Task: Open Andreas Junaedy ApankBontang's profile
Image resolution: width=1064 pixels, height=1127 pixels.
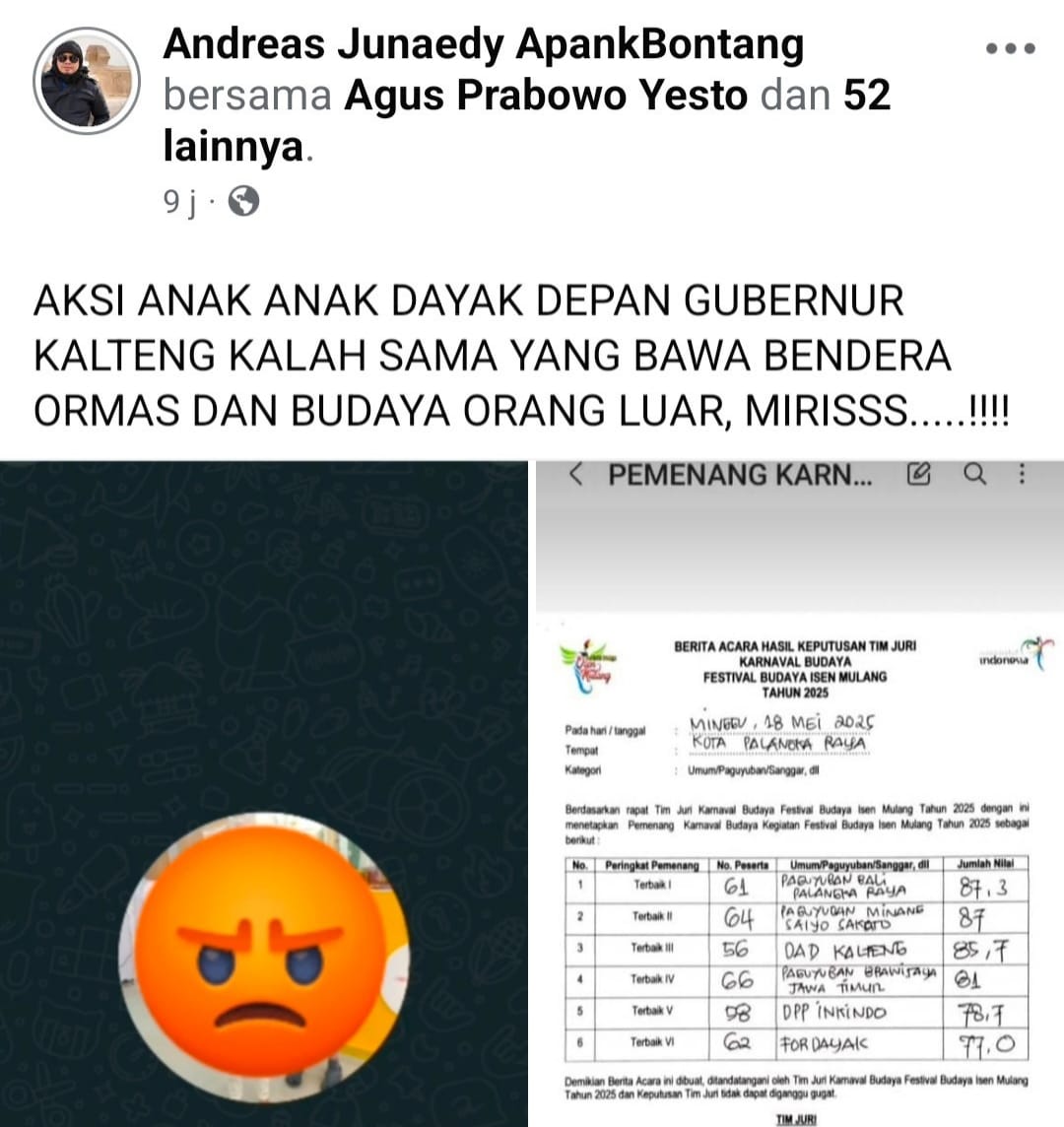Action: (x=483, y=44)
